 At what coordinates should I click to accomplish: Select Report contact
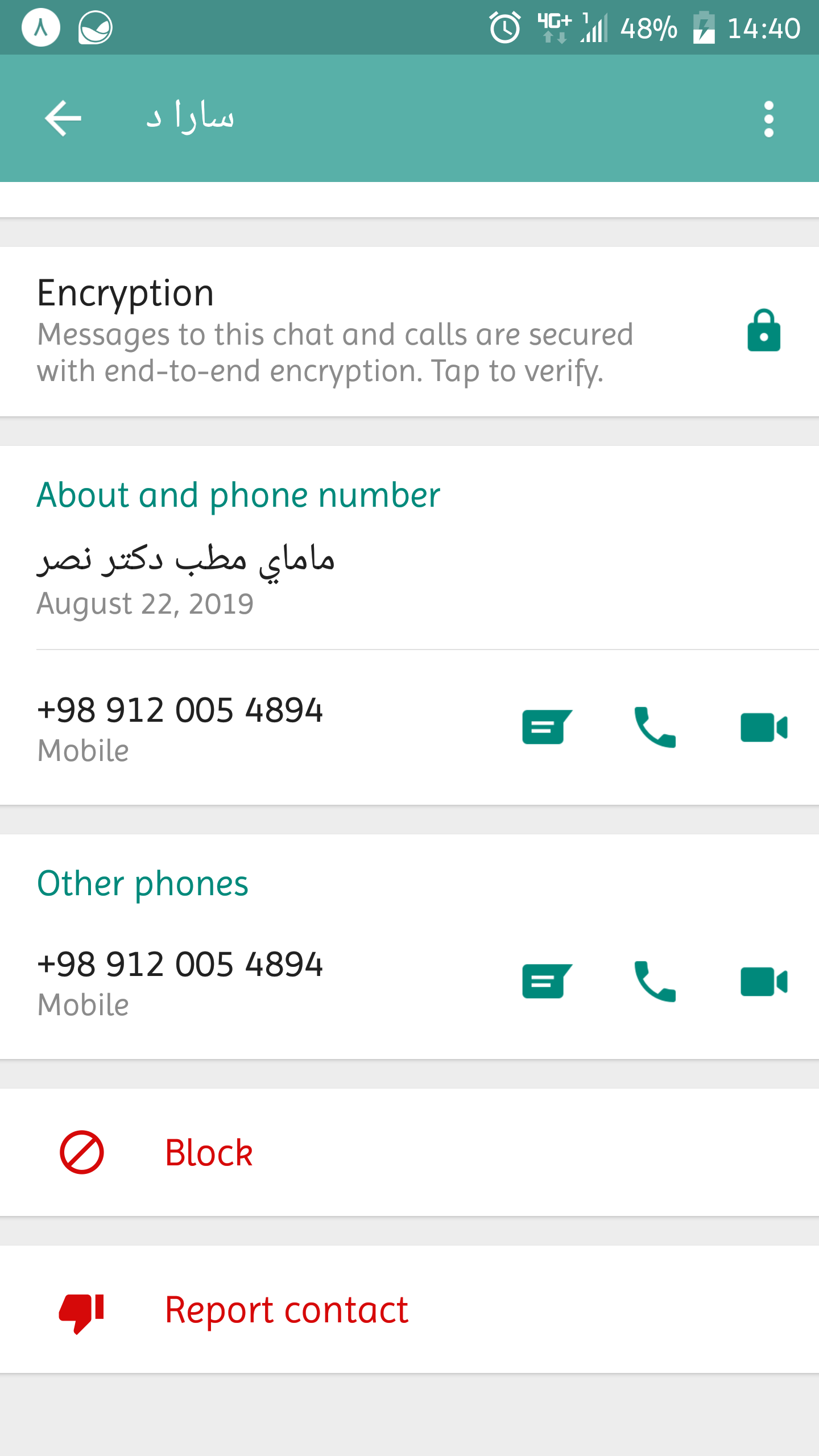[286, 1310]
